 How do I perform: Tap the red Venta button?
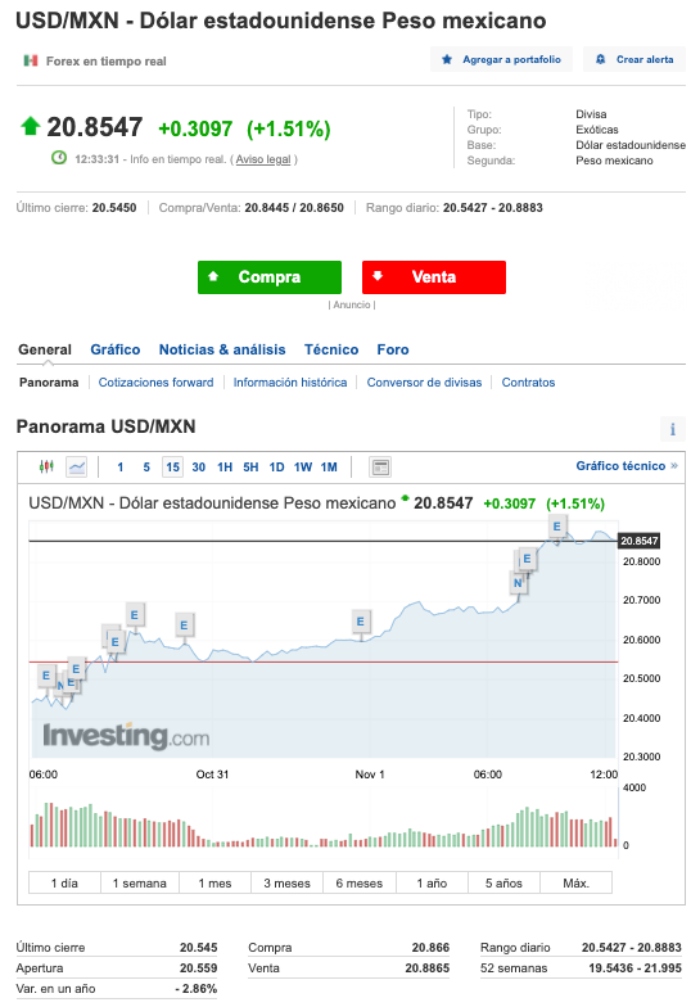(x=434, y=277)
